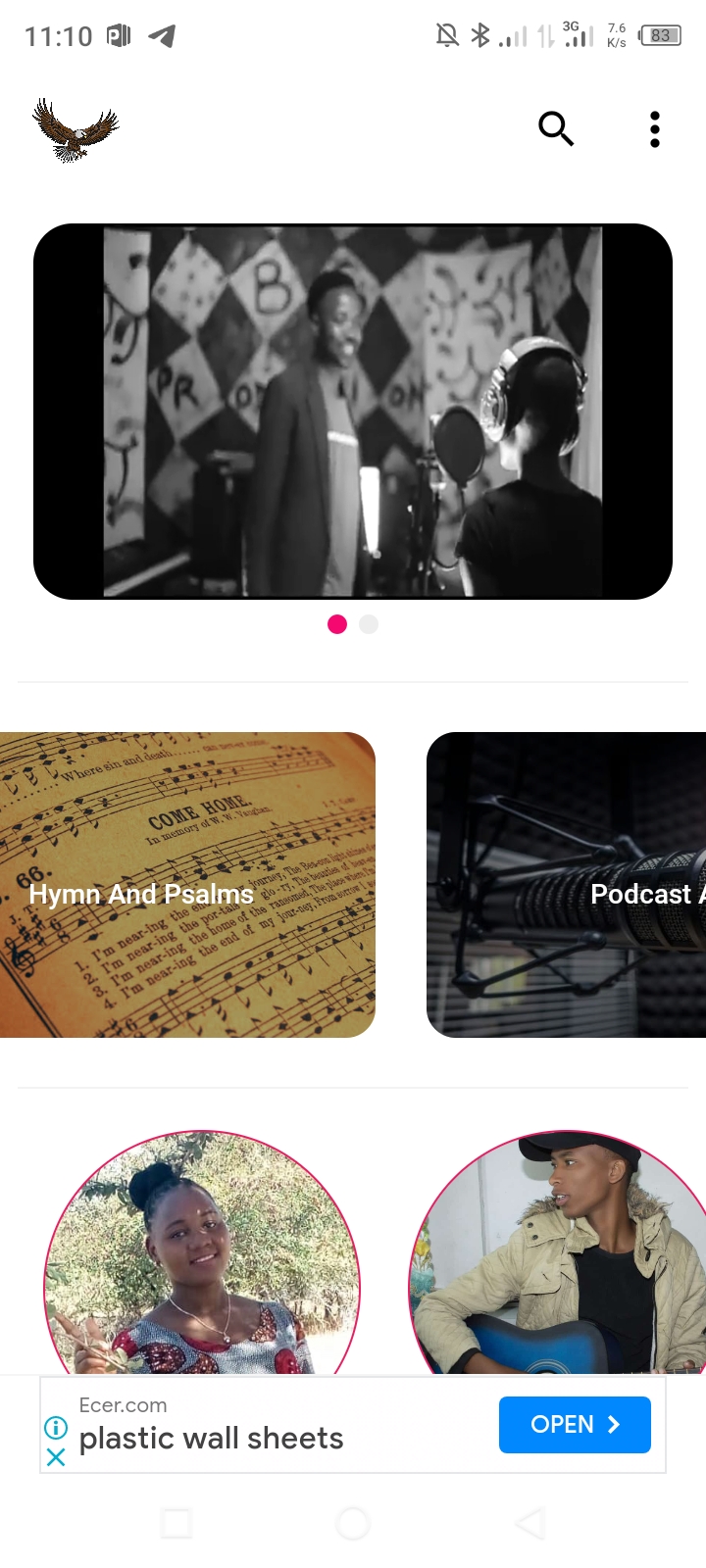Image resolution: width=706 pixels, height=1568 pixels.
Task: Open the man with guitar profile
Action: tap(557, 1252)
